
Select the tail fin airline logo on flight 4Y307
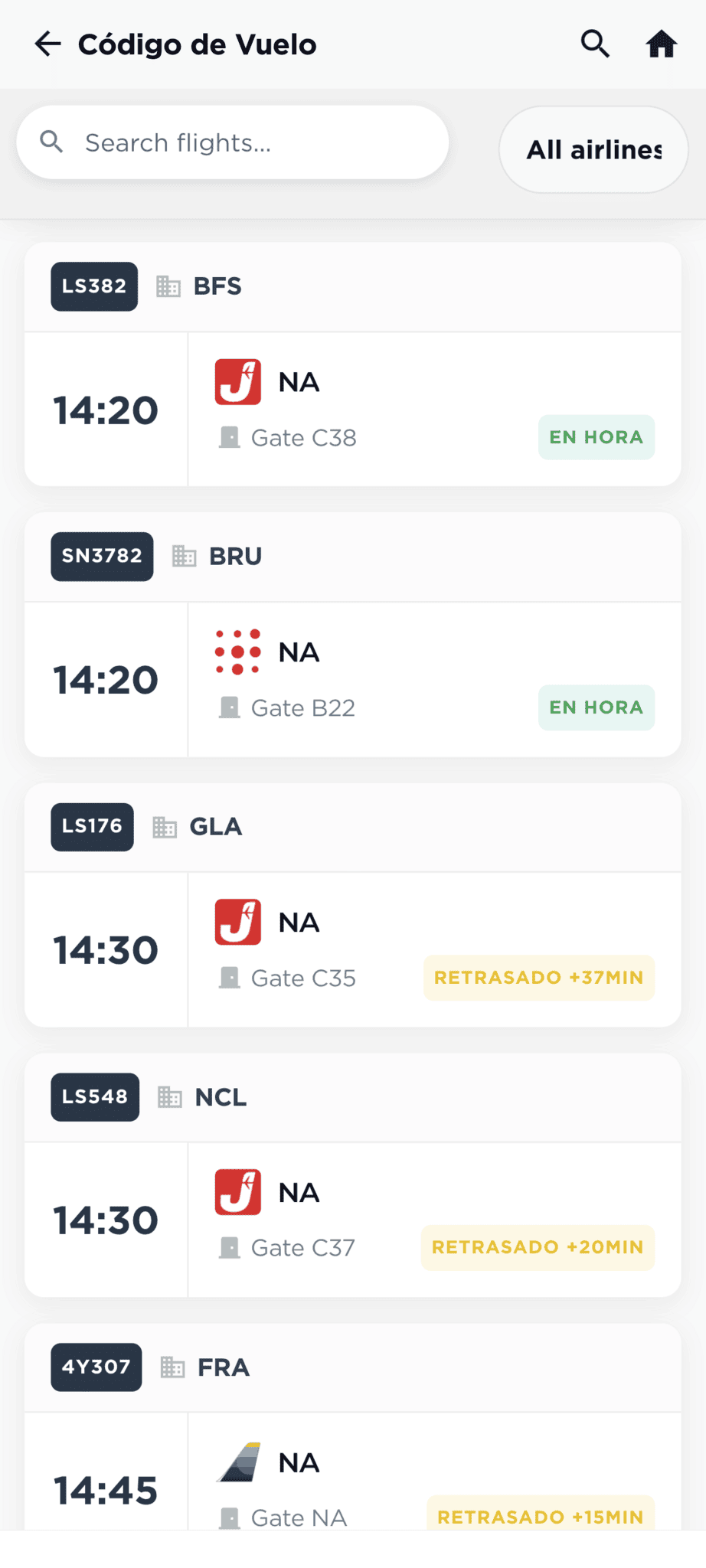[238, 1461]
